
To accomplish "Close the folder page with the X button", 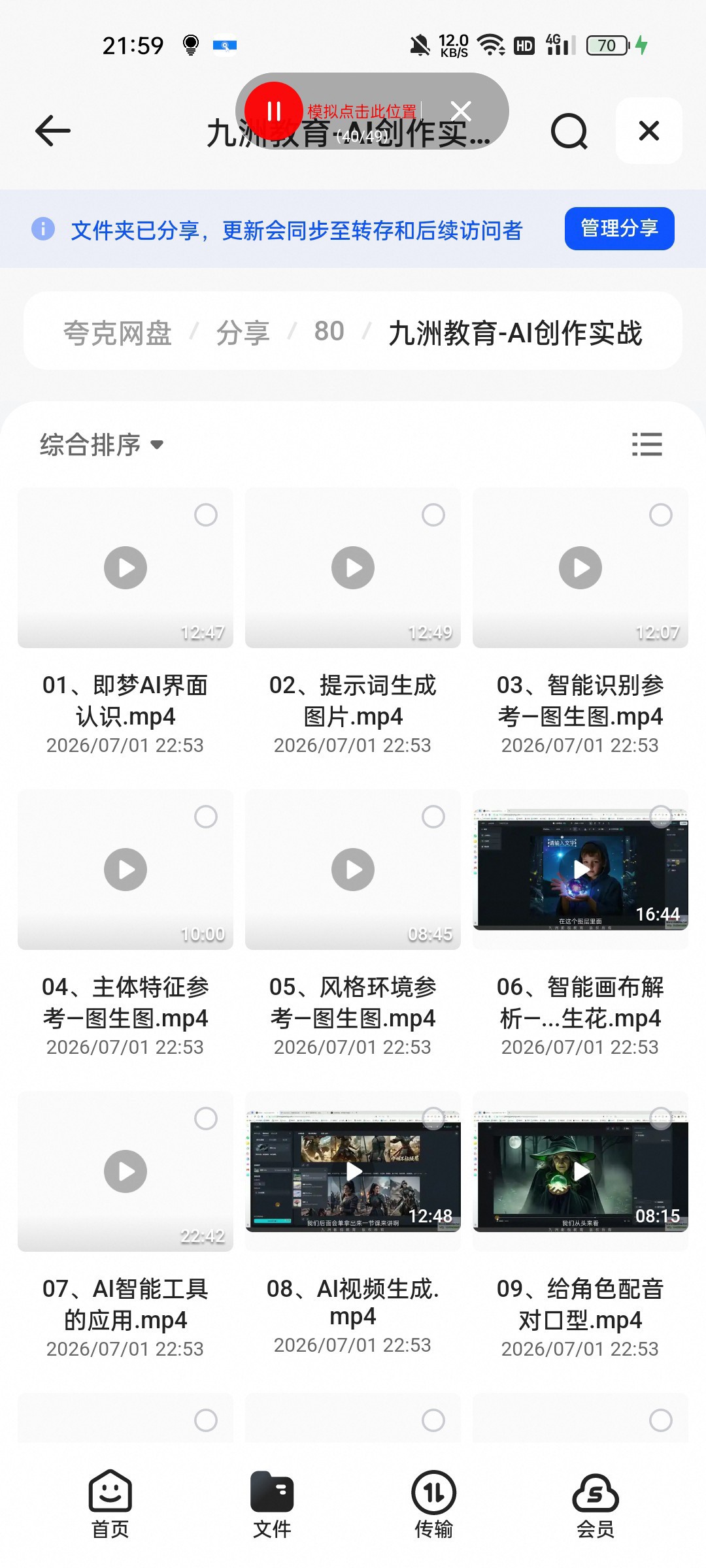I will coord(648,131).
